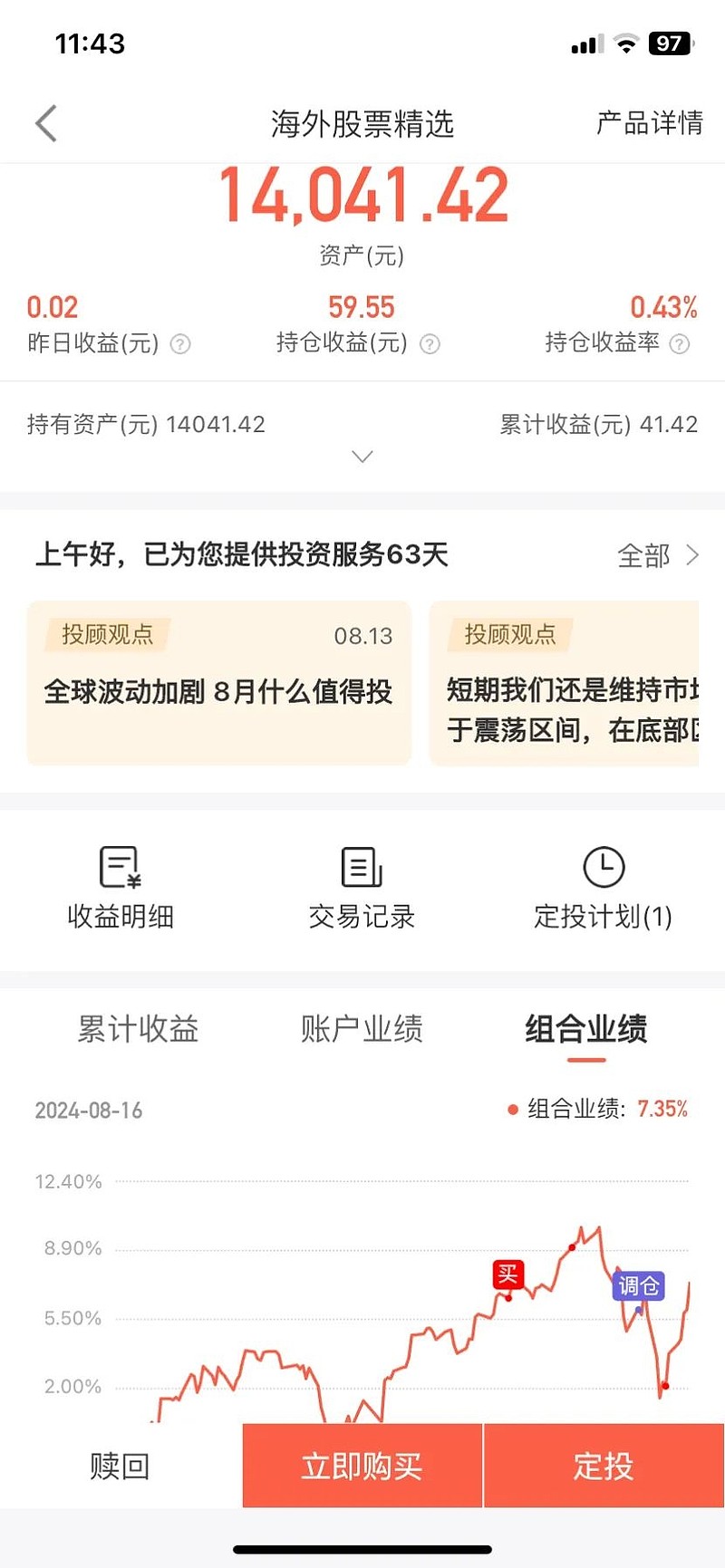Open 收益明细 earnings details
725x1568 pixels.
pyautogui.click(x=121, y=890)
